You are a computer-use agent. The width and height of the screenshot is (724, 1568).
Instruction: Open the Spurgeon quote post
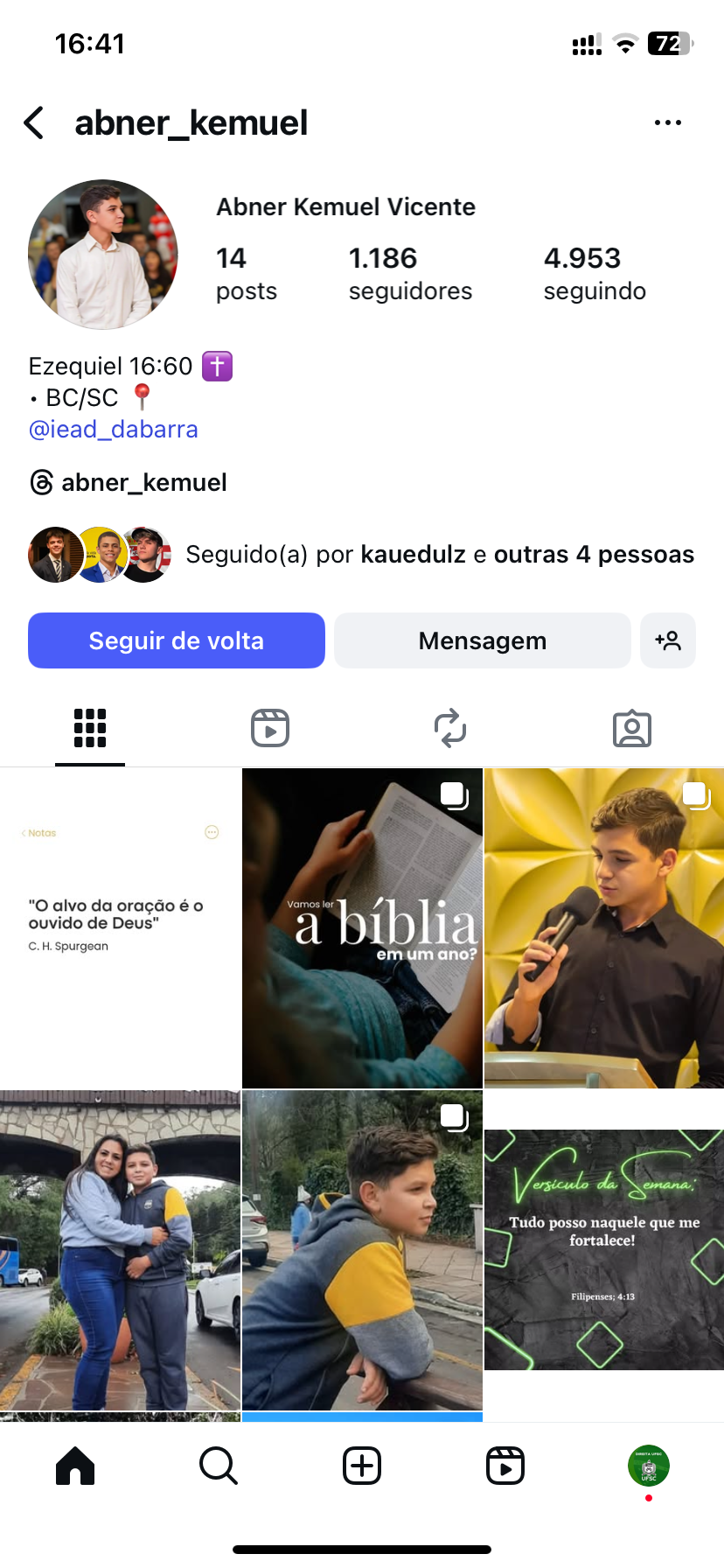120,927
